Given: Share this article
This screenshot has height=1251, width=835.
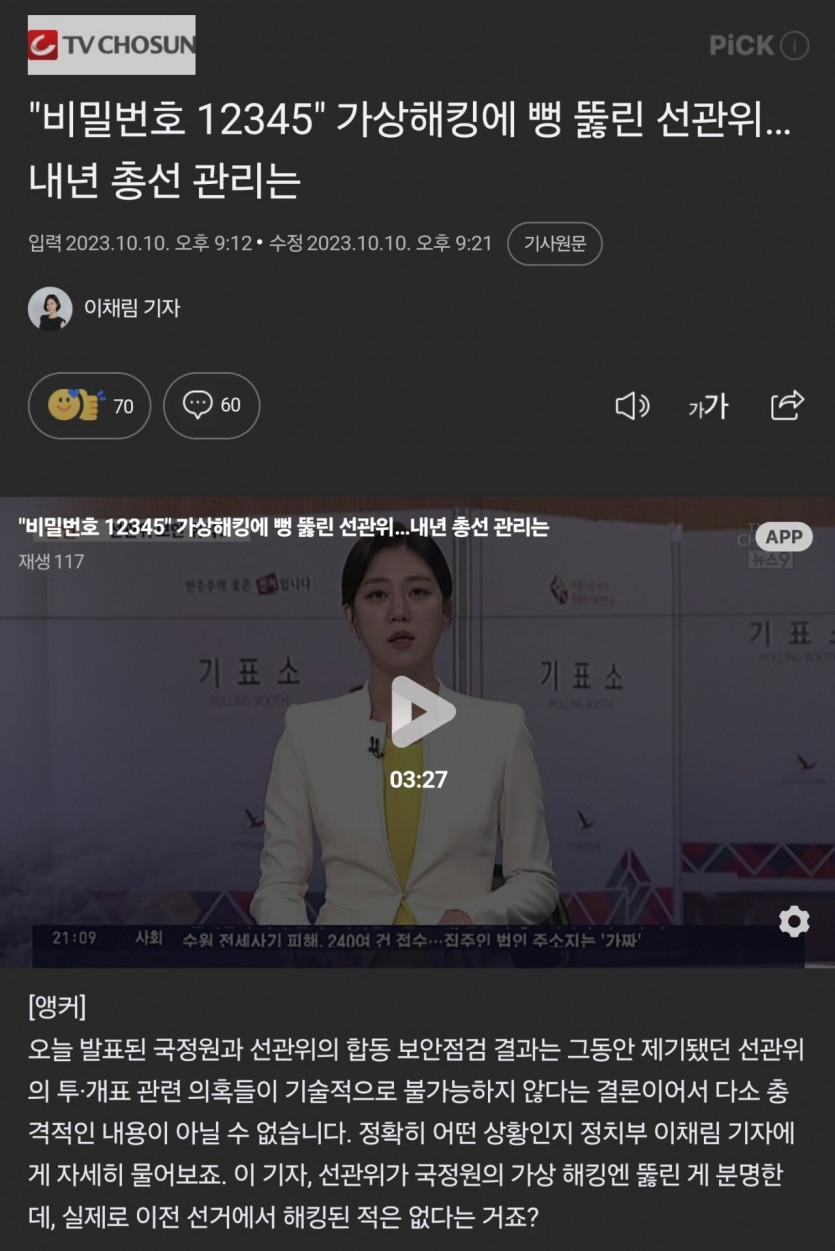Looking at the screenshot, I should (x=788, y=405).
